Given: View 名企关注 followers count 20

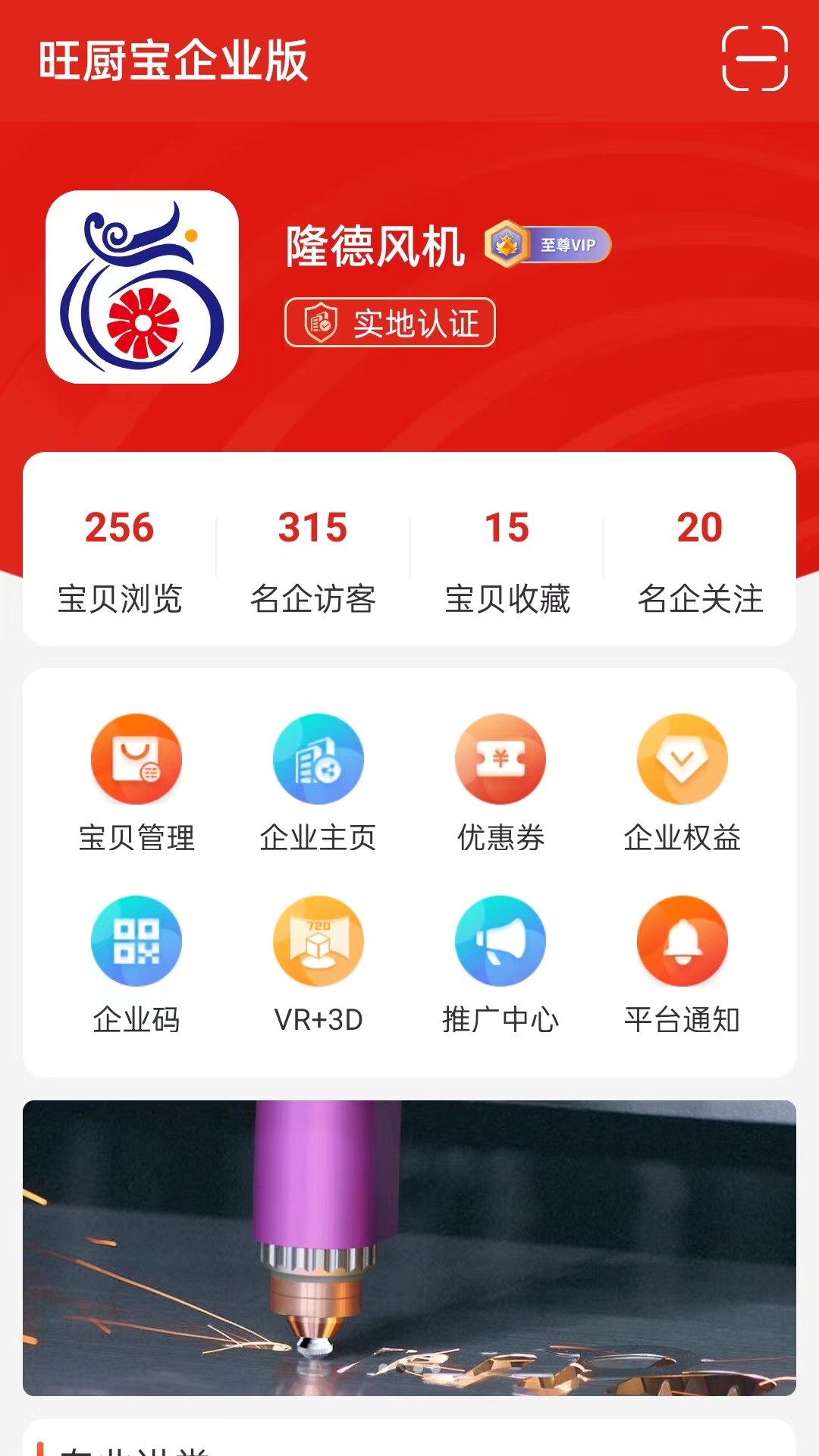Looking at the screenshot, I should tap(700, 561).
